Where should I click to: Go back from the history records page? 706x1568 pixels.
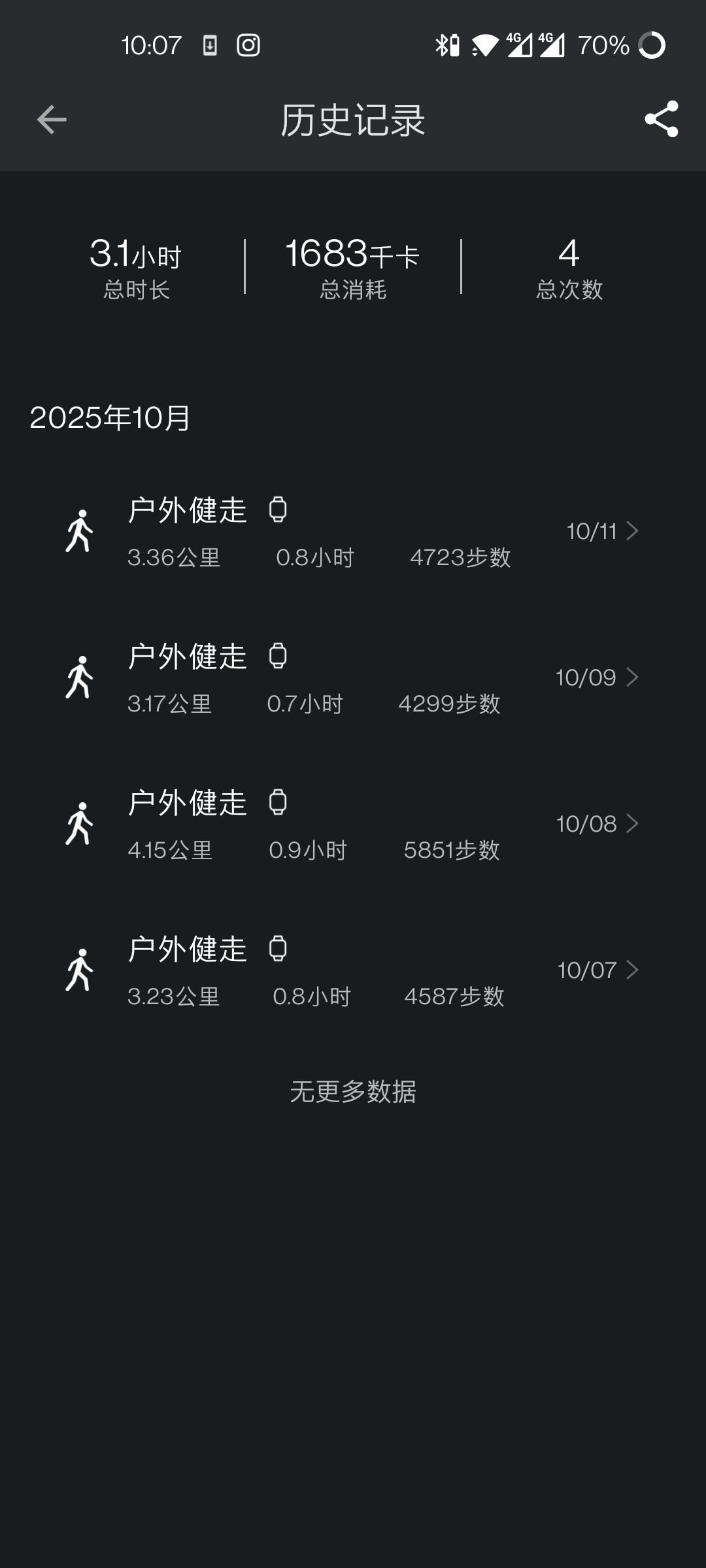click(x=52, y=120)
